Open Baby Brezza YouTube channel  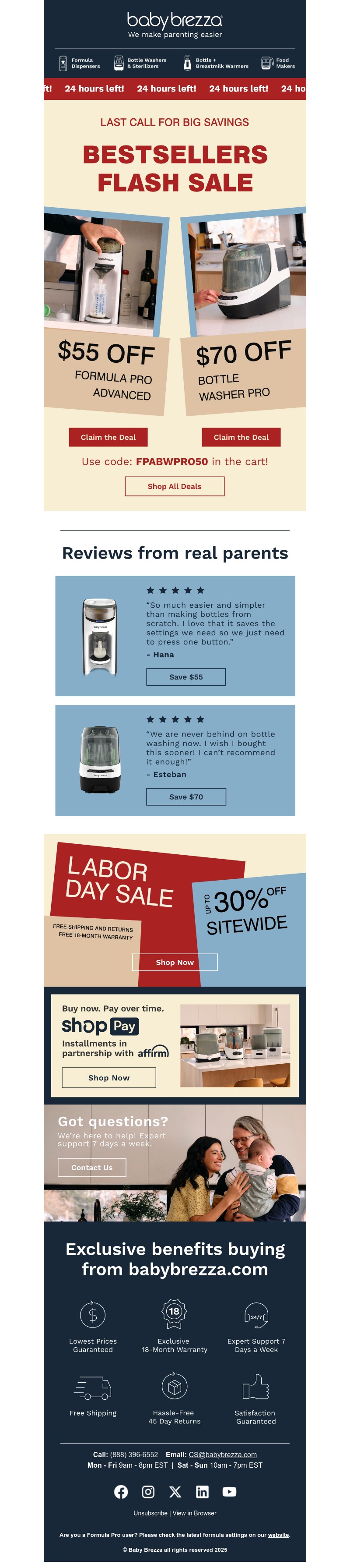pos(229,1492)
